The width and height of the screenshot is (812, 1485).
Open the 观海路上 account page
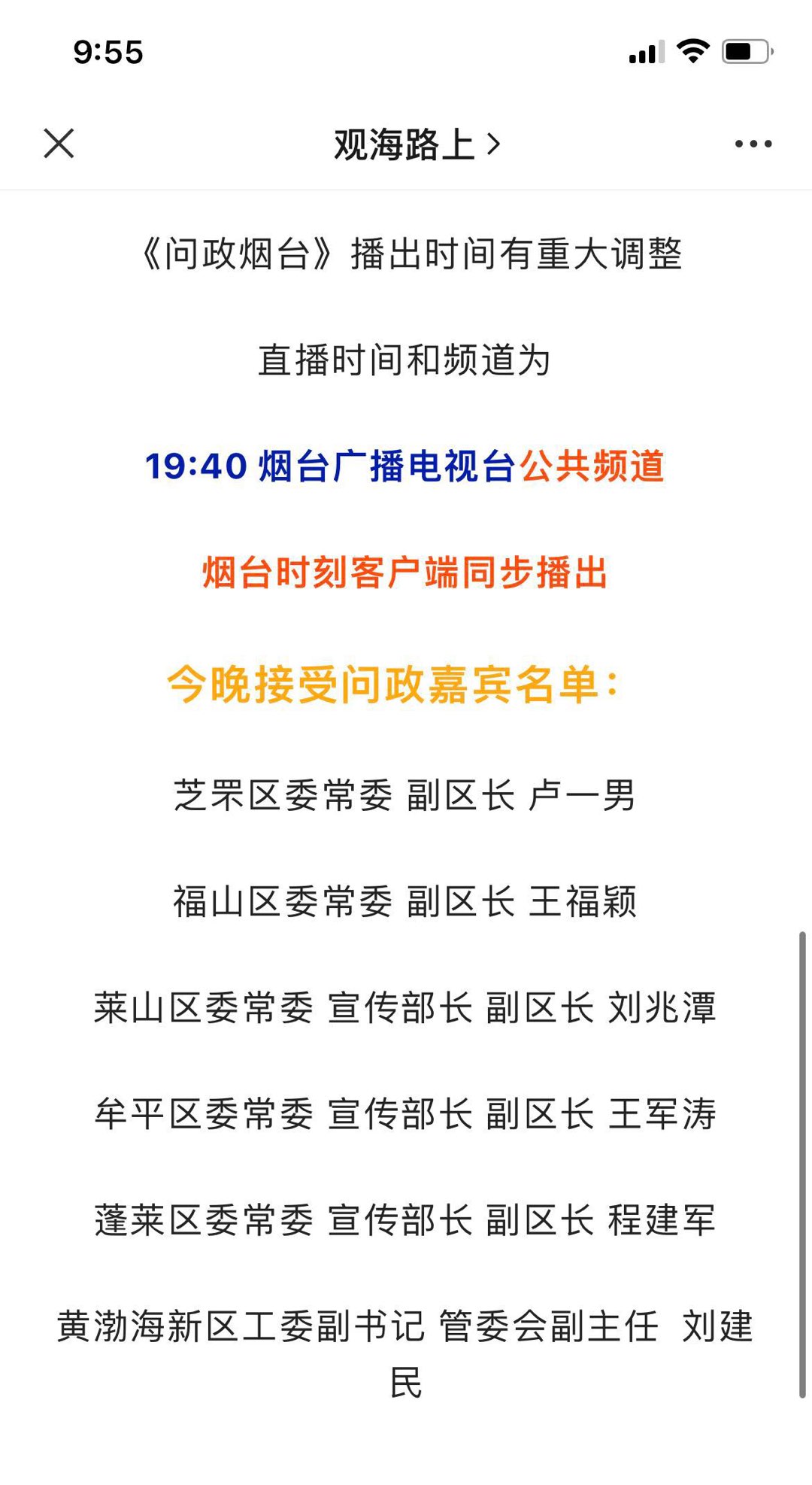tap(417, 144)
